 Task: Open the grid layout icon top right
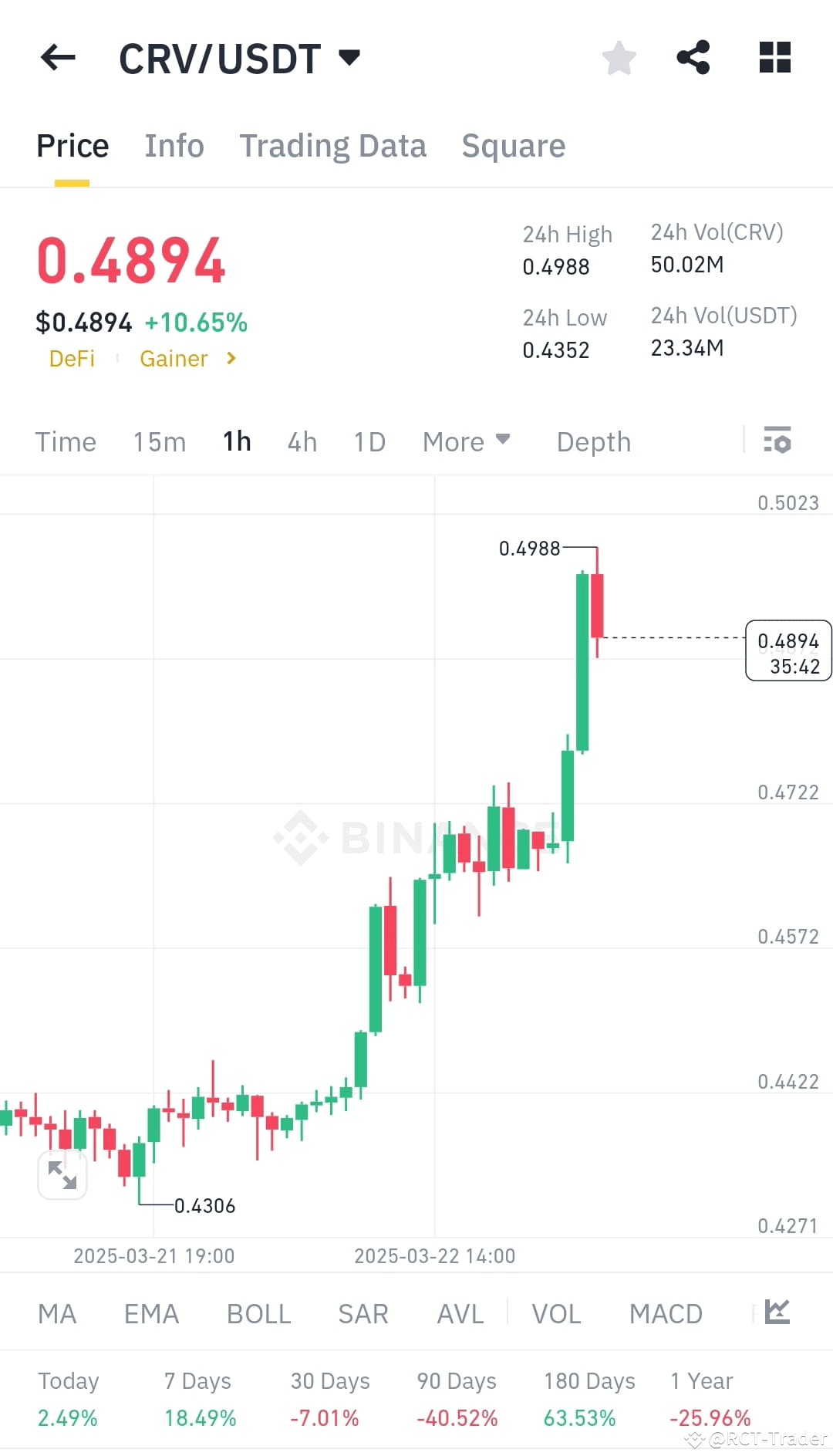[x=774, y=57]
